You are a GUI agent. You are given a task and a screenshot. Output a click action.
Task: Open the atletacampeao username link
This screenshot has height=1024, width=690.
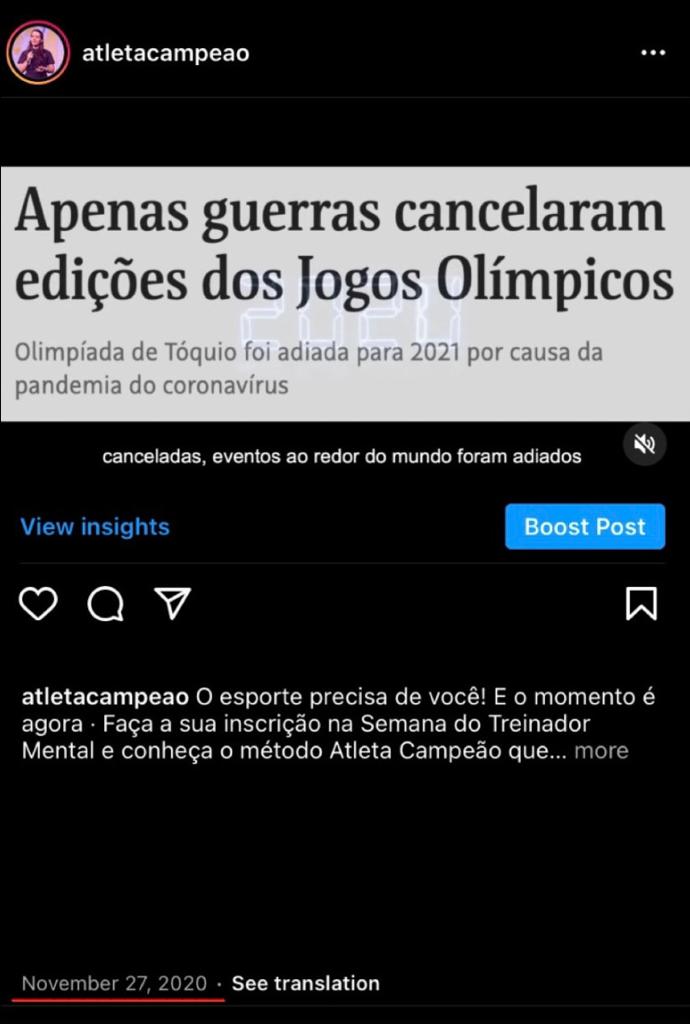point(165,54)
